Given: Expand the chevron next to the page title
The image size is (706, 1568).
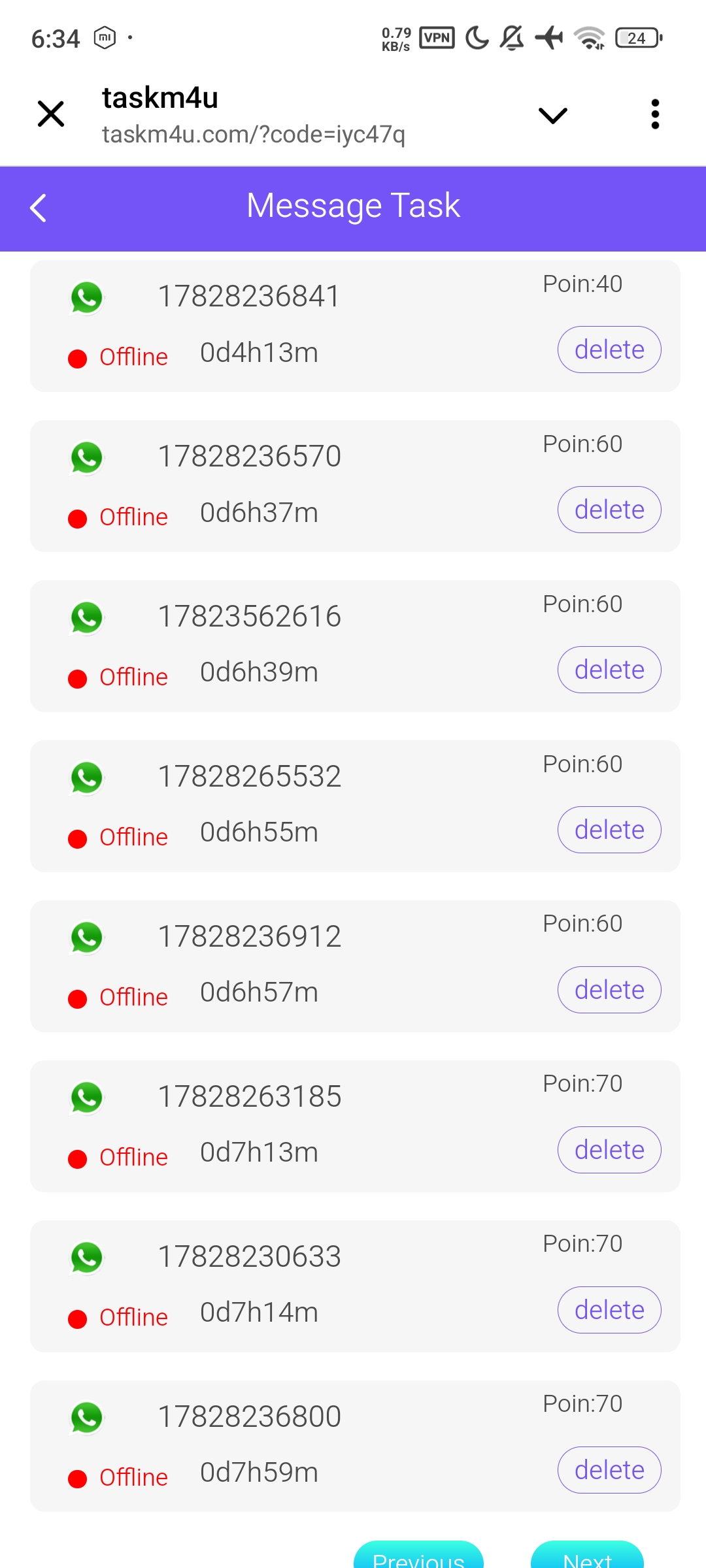Looking at the screenshot, I should [x=552, y=116].
